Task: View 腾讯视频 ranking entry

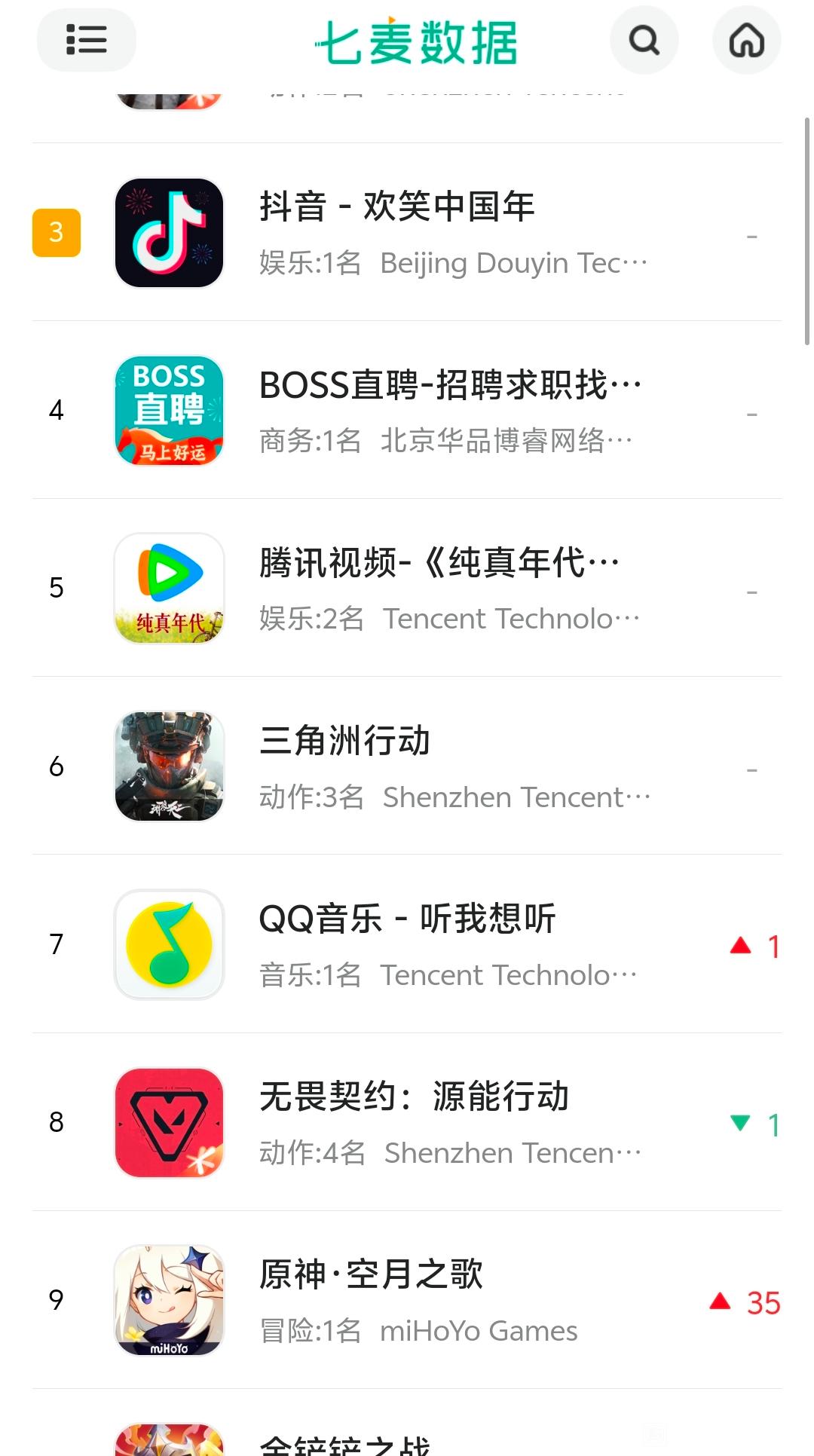Action: [x=439, y=563]
